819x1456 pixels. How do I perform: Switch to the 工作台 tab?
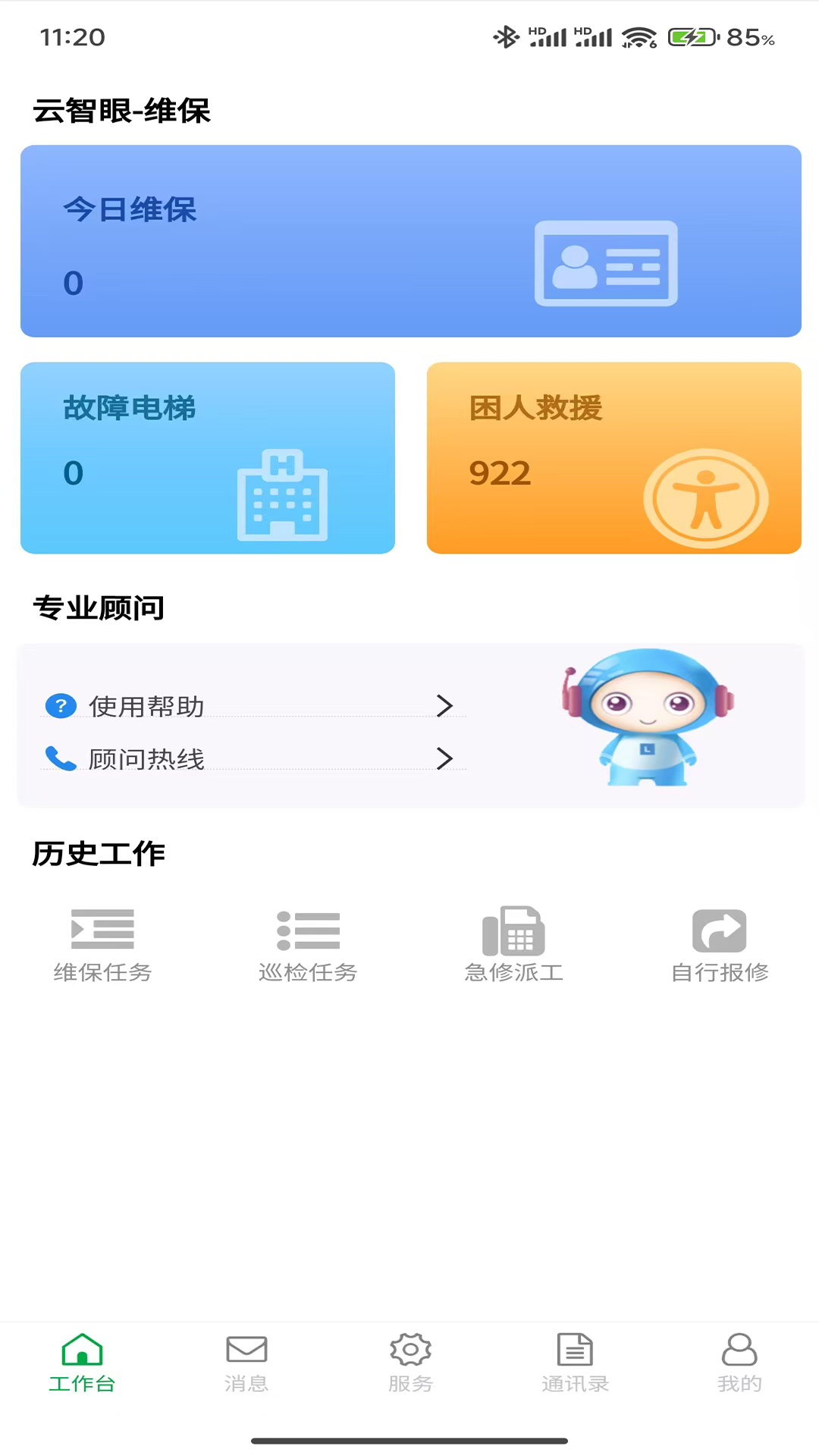point(82,1363)
